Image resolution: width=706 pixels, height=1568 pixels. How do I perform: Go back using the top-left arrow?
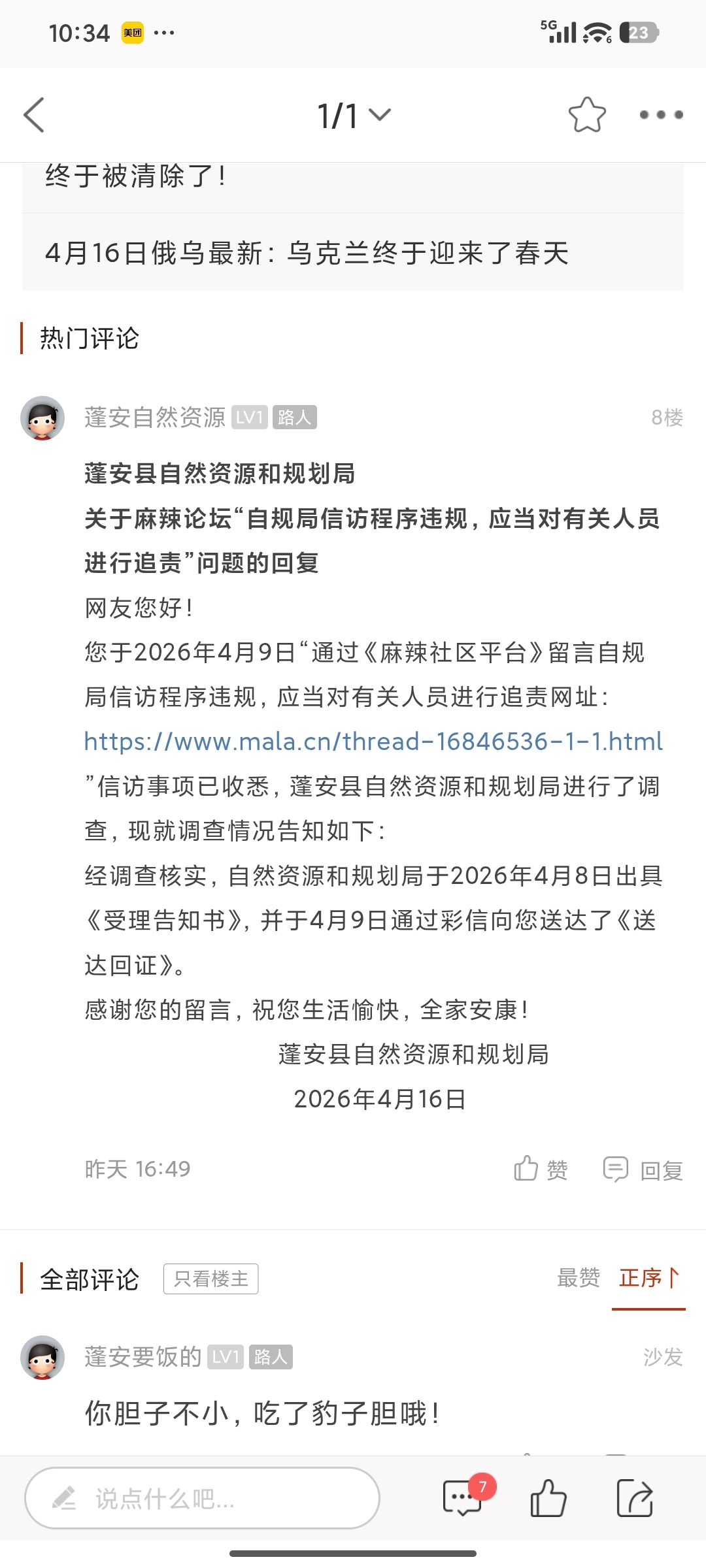pyautogui.click(x=34, y=115)
